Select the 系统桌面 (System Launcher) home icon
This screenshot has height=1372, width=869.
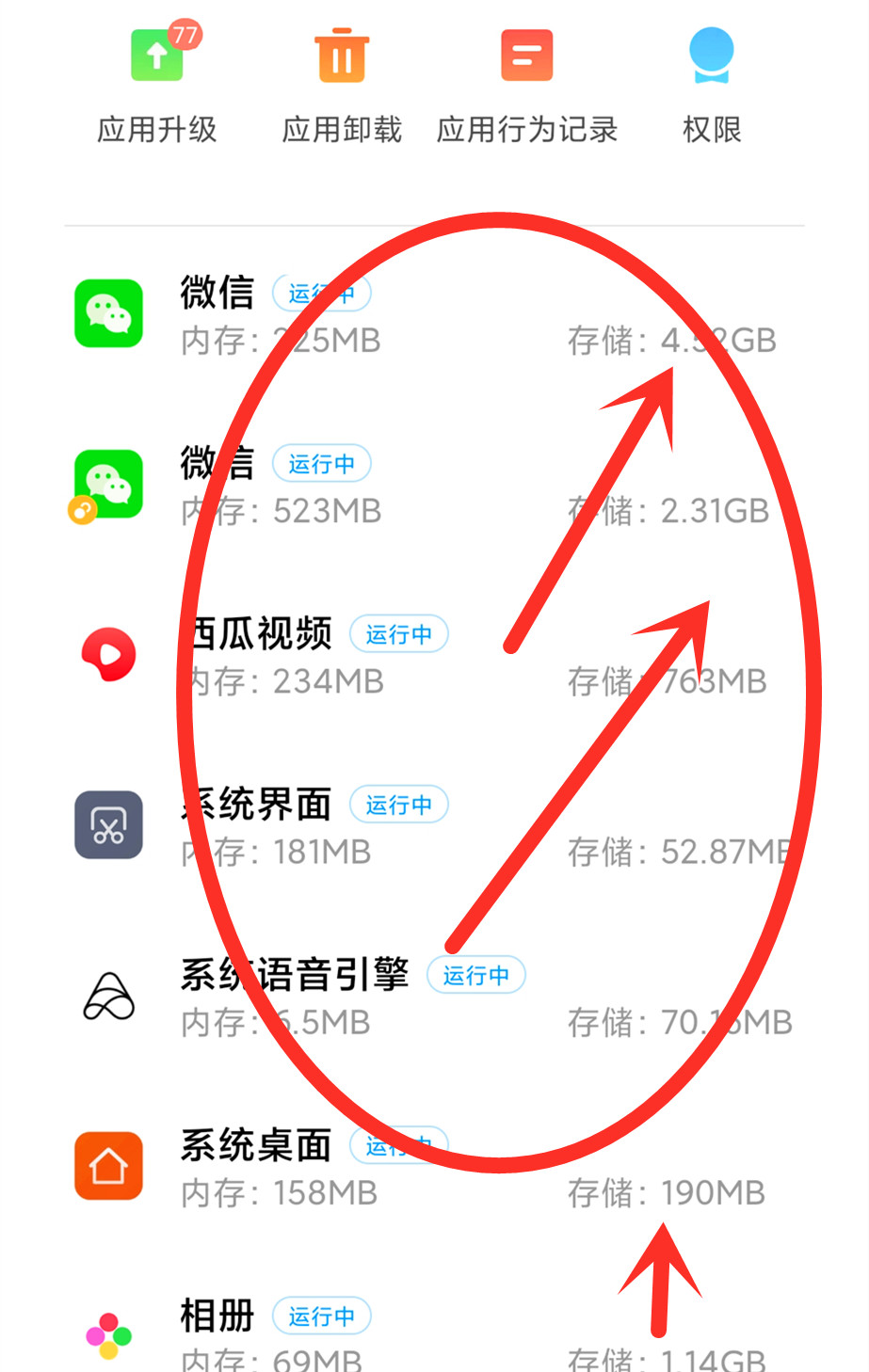[107, 1165]
